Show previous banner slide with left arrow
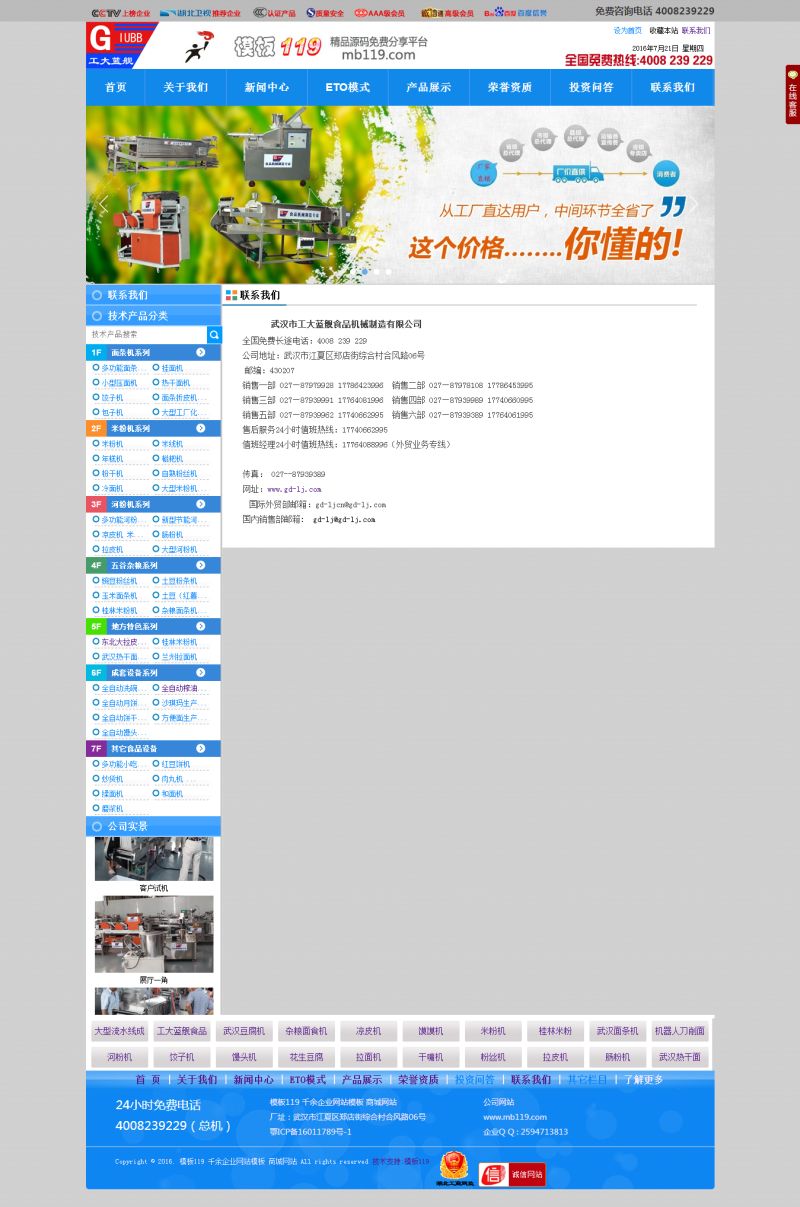 click(103, 206)
